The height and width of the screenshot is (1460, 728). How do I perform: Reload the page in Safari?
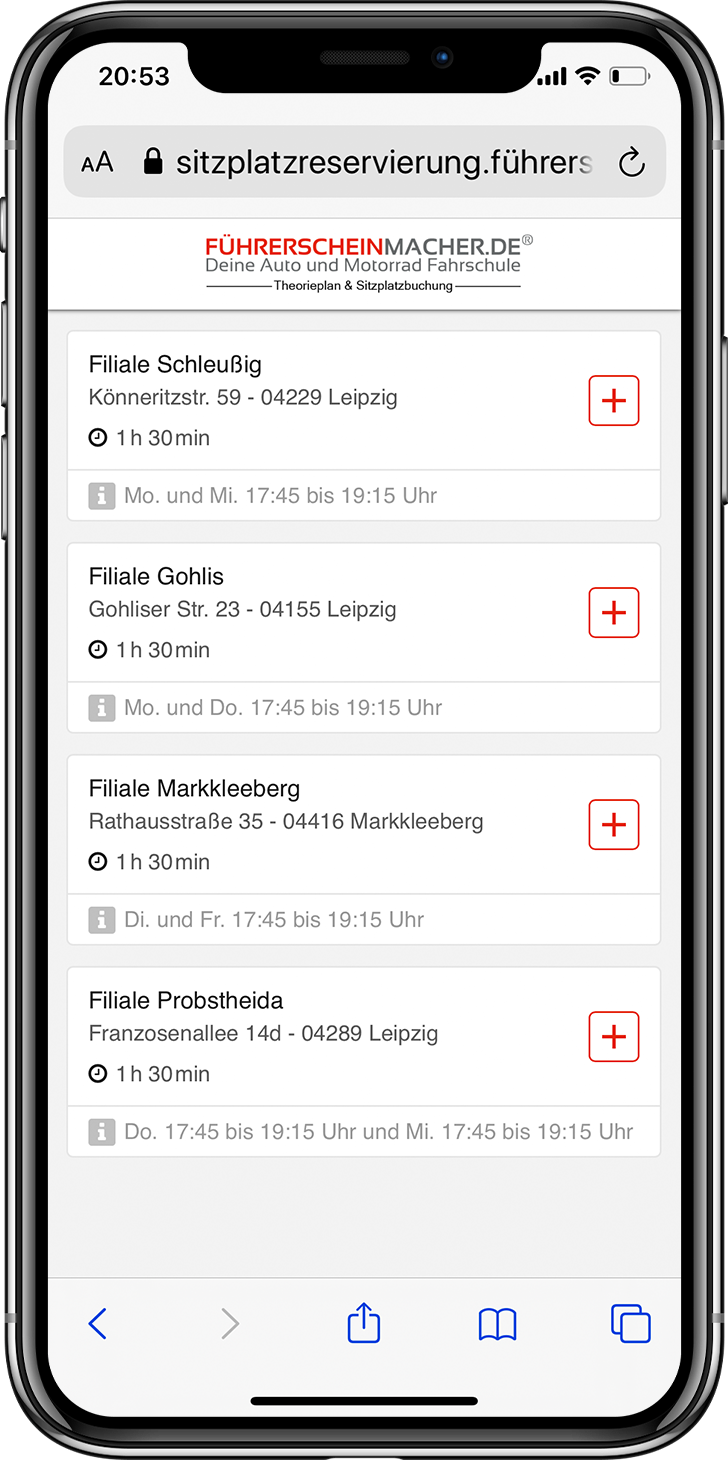coord(631,163)
